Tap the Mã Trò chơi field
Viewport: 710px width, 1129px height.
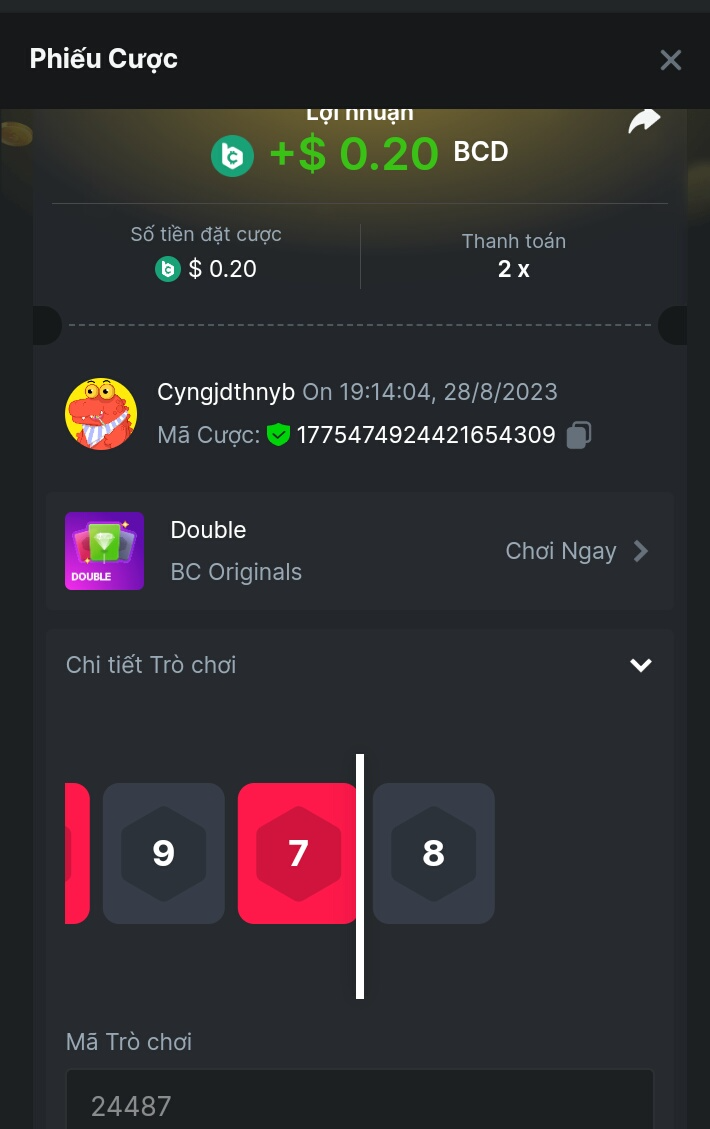[360, 1104]
